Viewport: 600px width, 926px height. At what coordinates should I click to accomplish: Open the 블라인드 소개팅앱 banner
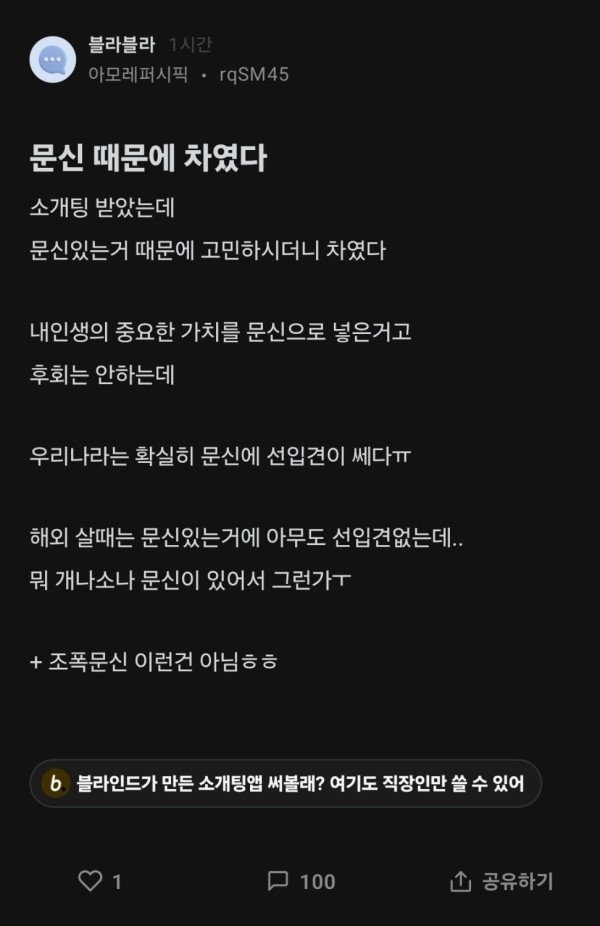(286, 783)
